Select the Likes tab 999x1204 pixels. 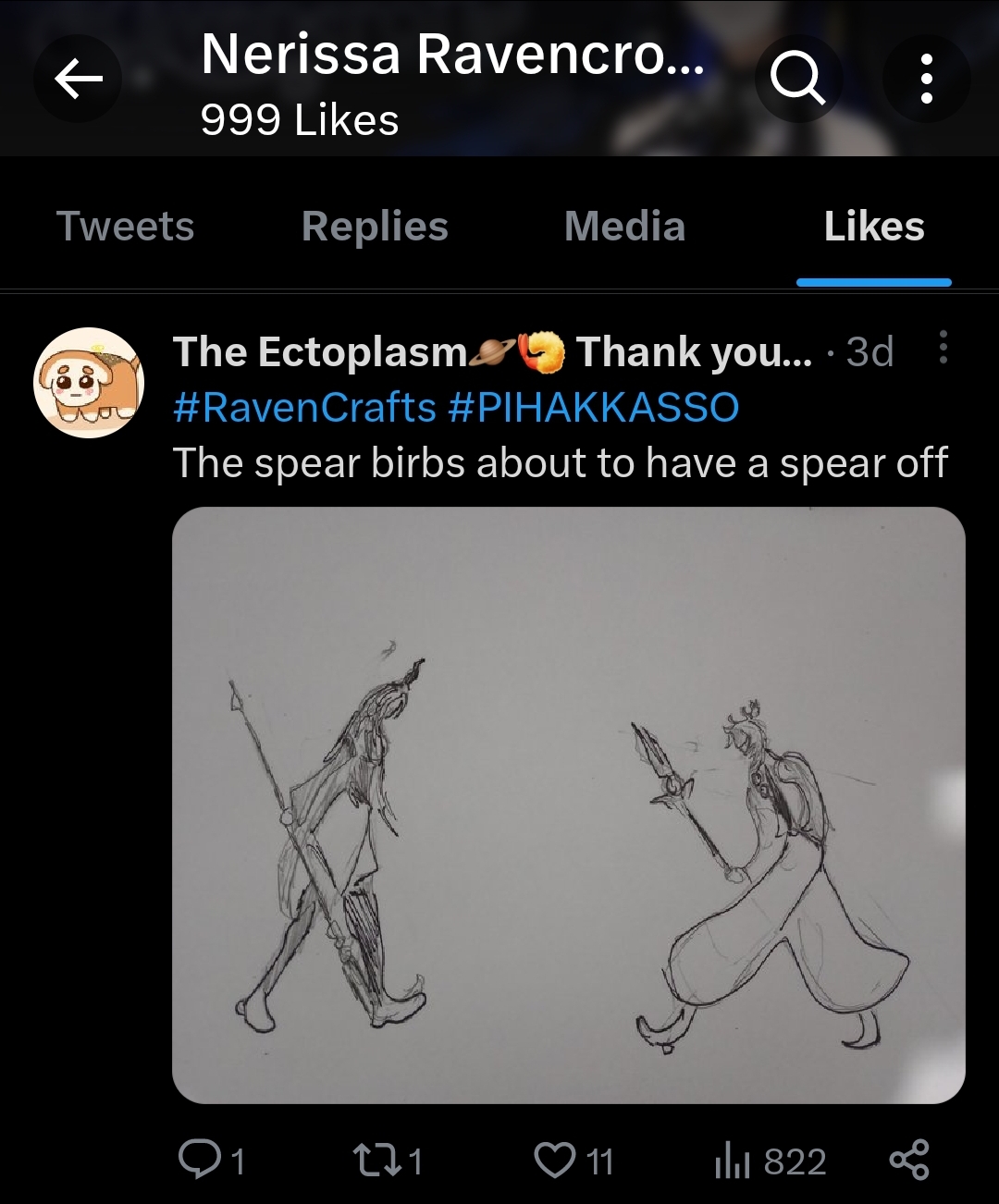pos(873,227)
